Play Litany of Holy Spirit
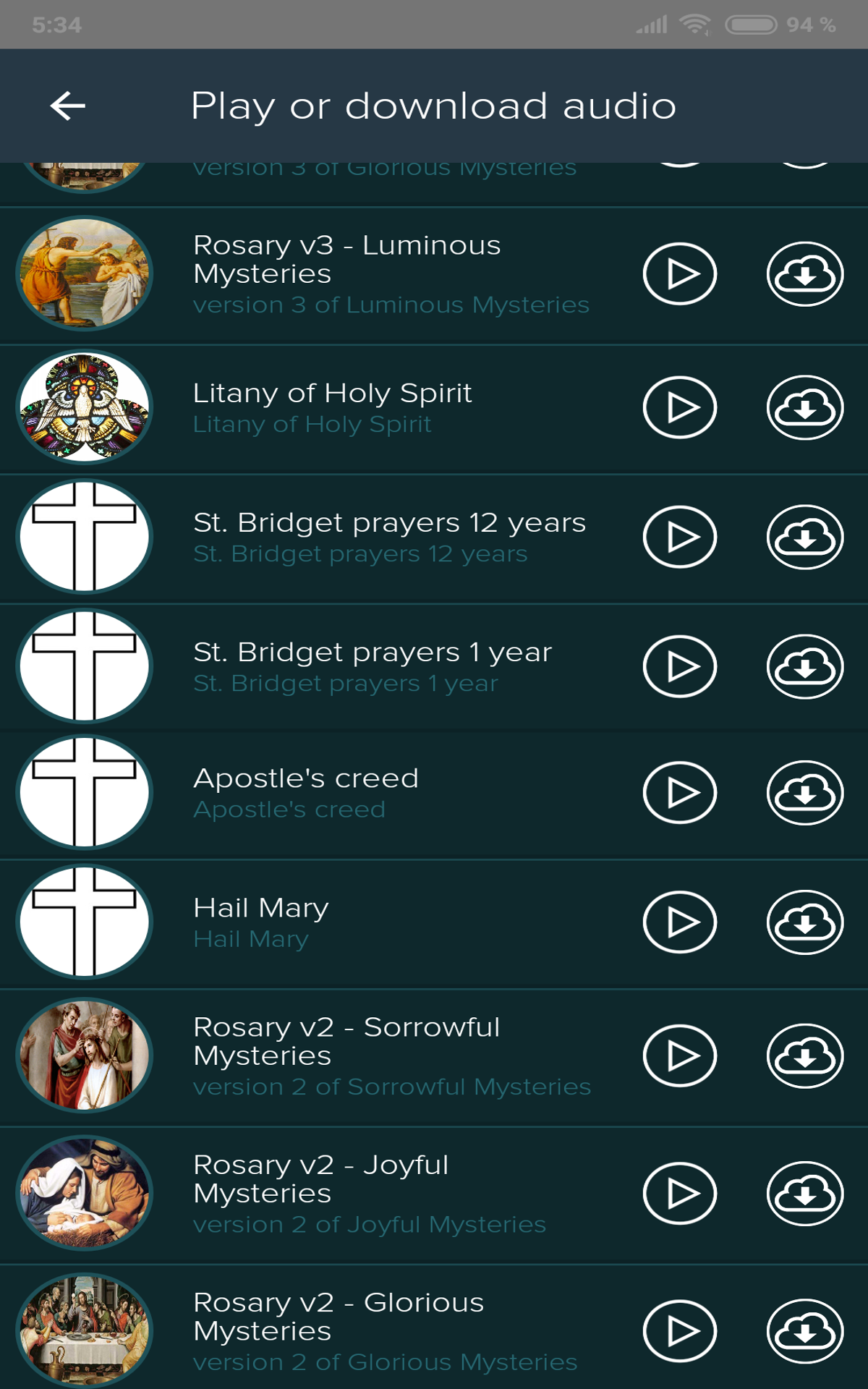The image size is (868, 1389). (680, 407)
